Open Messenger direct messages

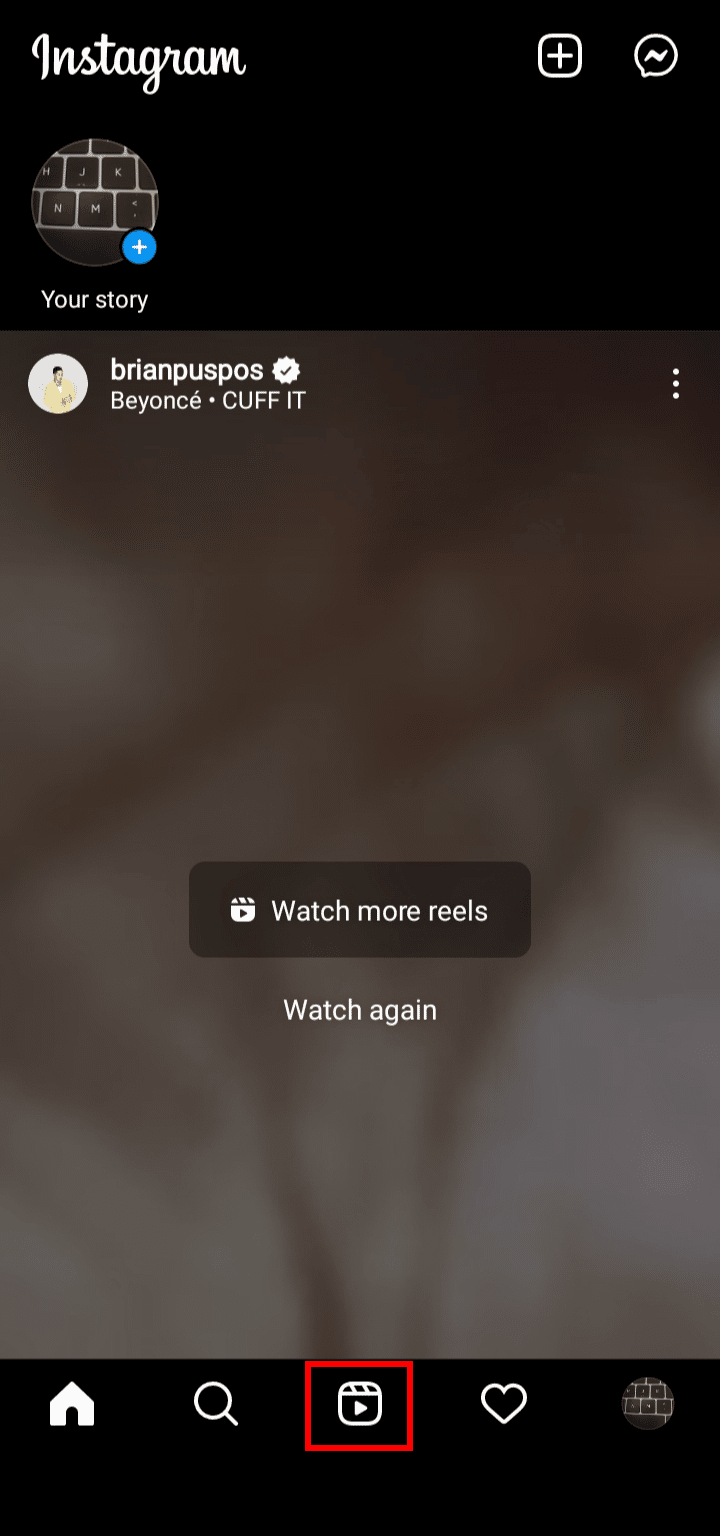656,57
